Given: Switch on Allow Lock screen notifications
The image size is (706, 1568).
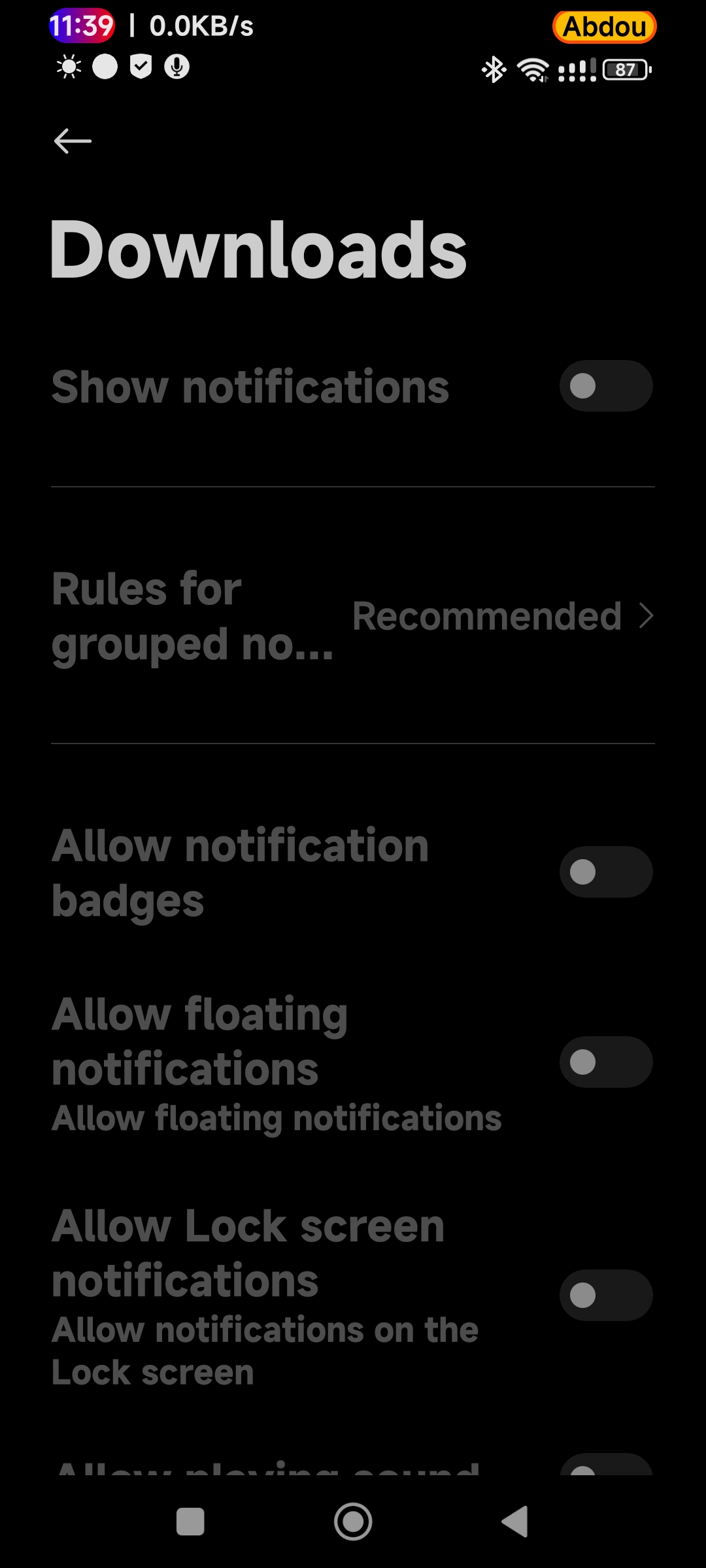Looking at the screenshot, I should [606, 1295].
